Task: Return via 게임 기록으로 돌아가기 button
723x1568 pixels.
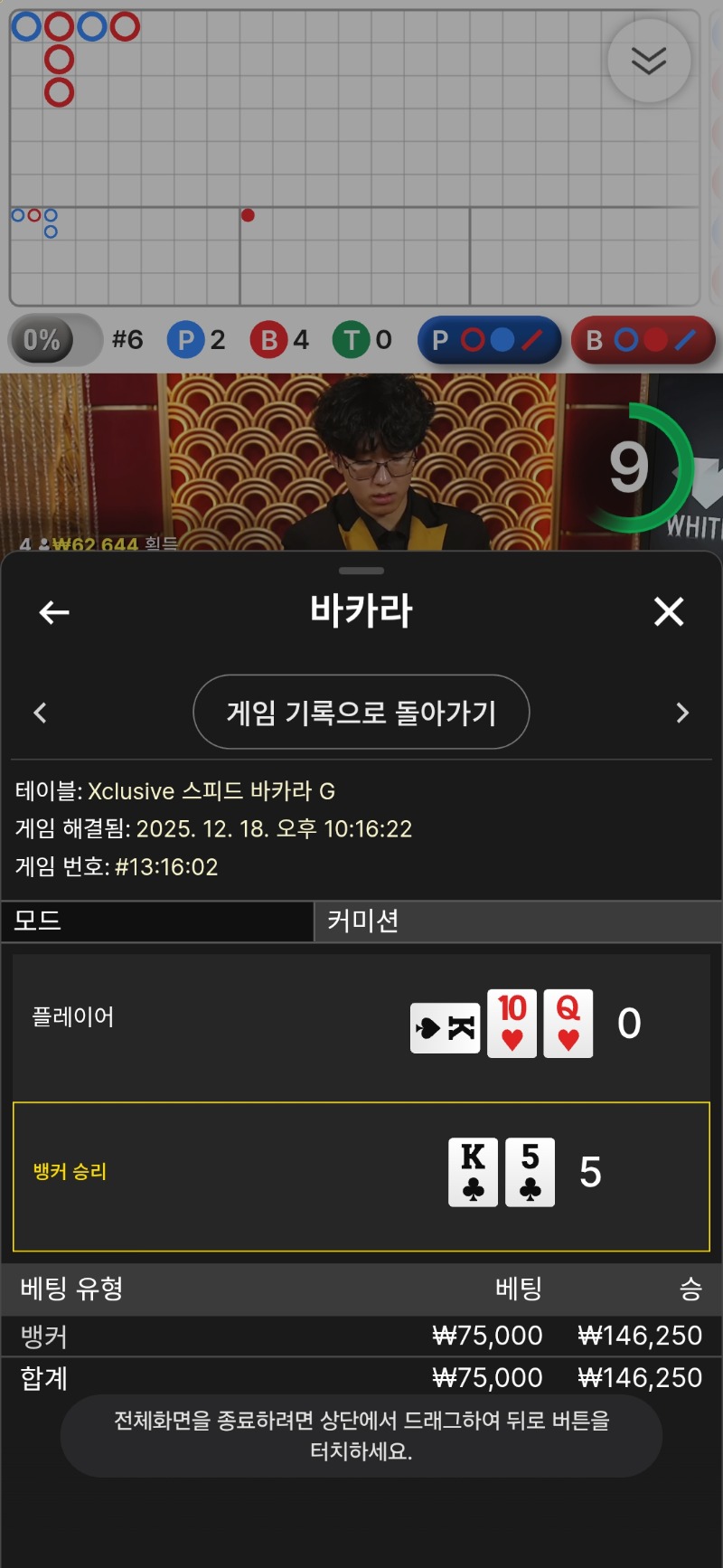Action: coord(361,713)
